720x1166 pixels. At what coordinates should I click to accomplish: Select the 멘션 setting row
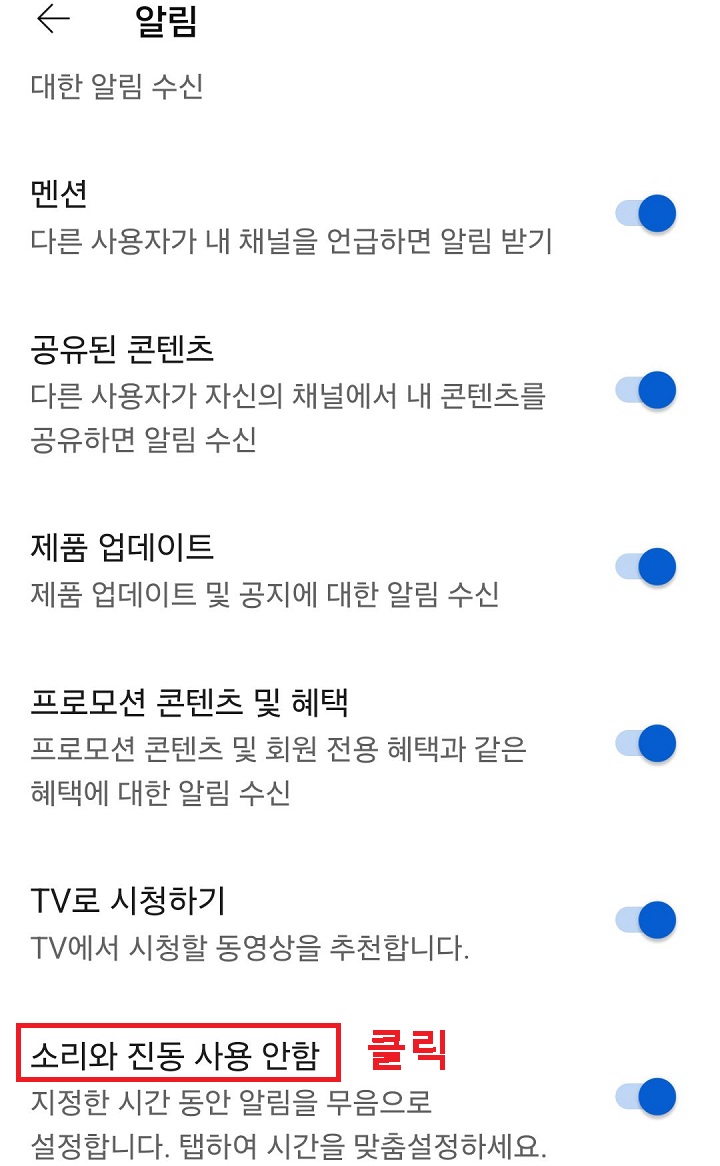(x=58, y=196)
